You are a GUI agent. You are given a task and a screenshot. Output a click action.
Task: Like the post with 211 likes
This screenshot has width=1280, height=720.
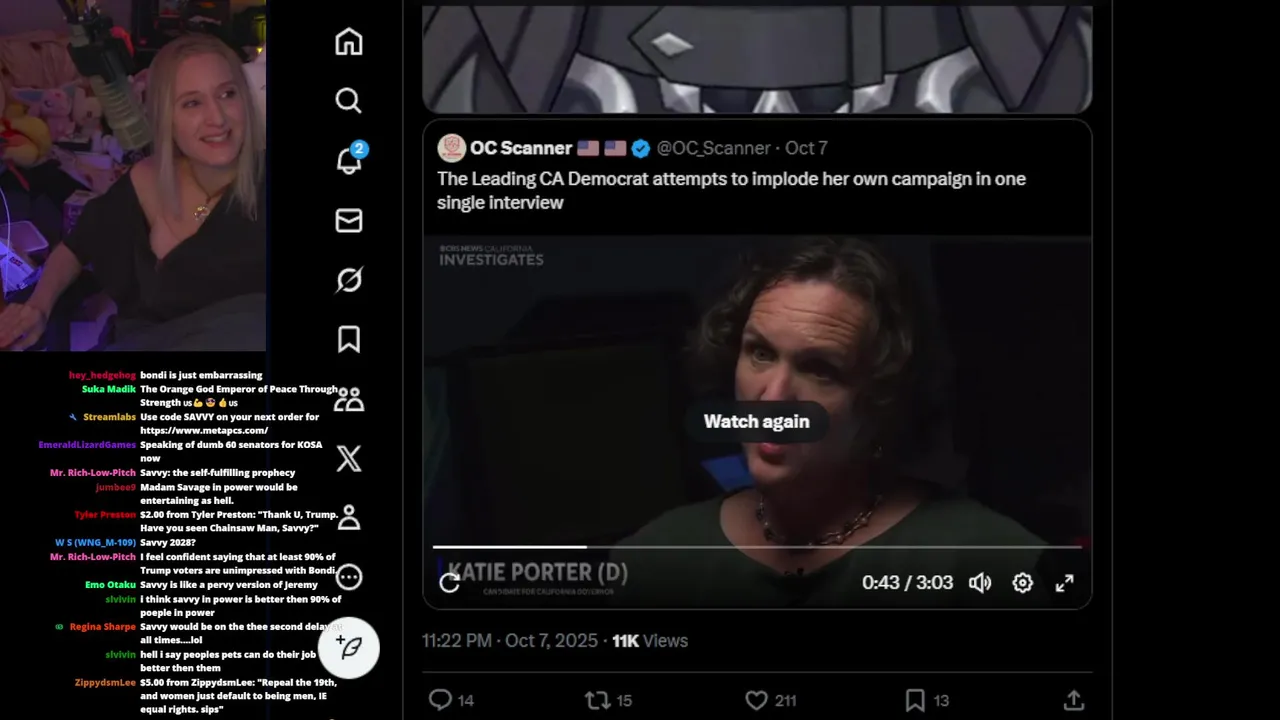757,700
